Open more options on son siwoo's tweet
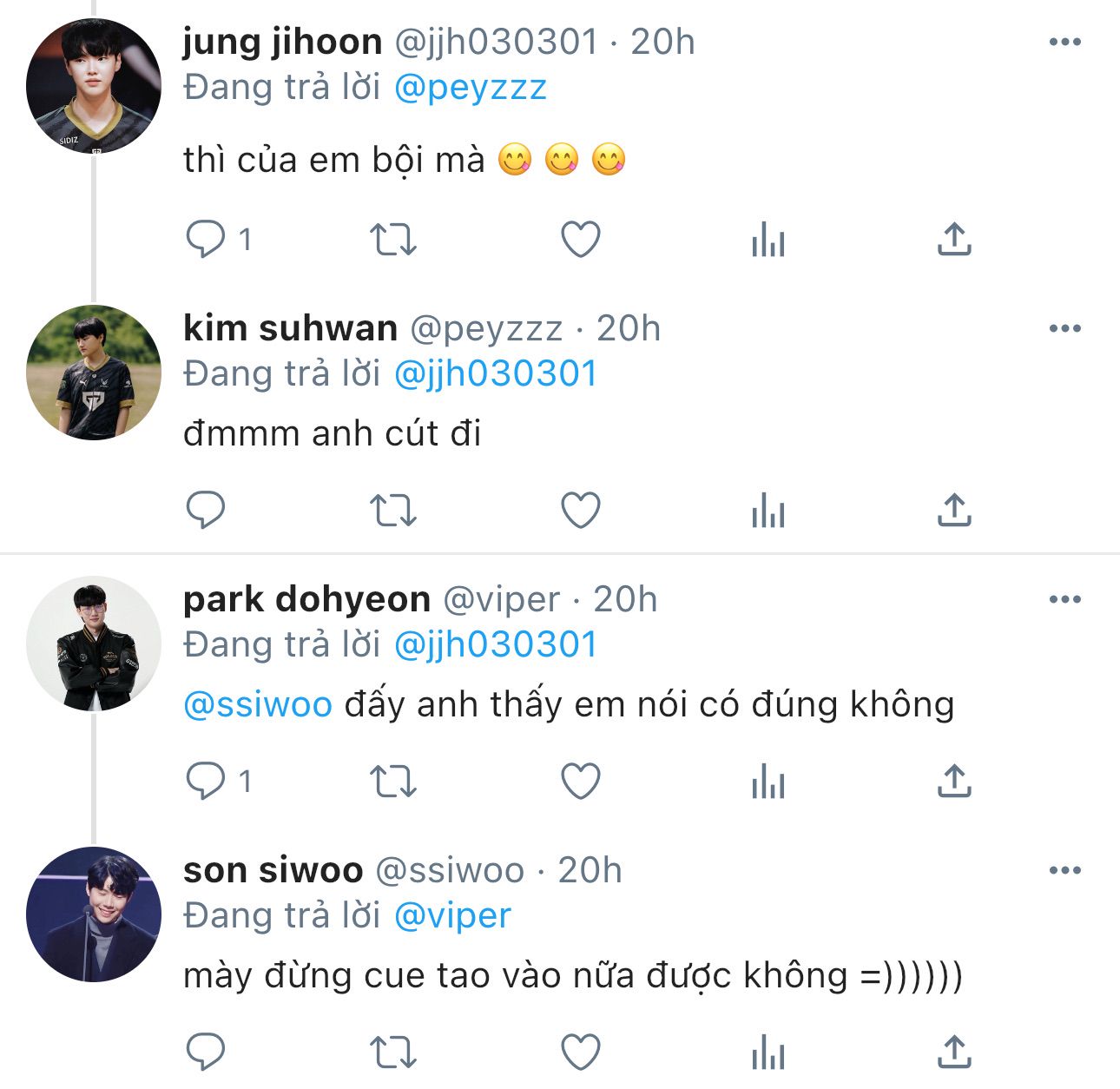 coord(1064,870)
